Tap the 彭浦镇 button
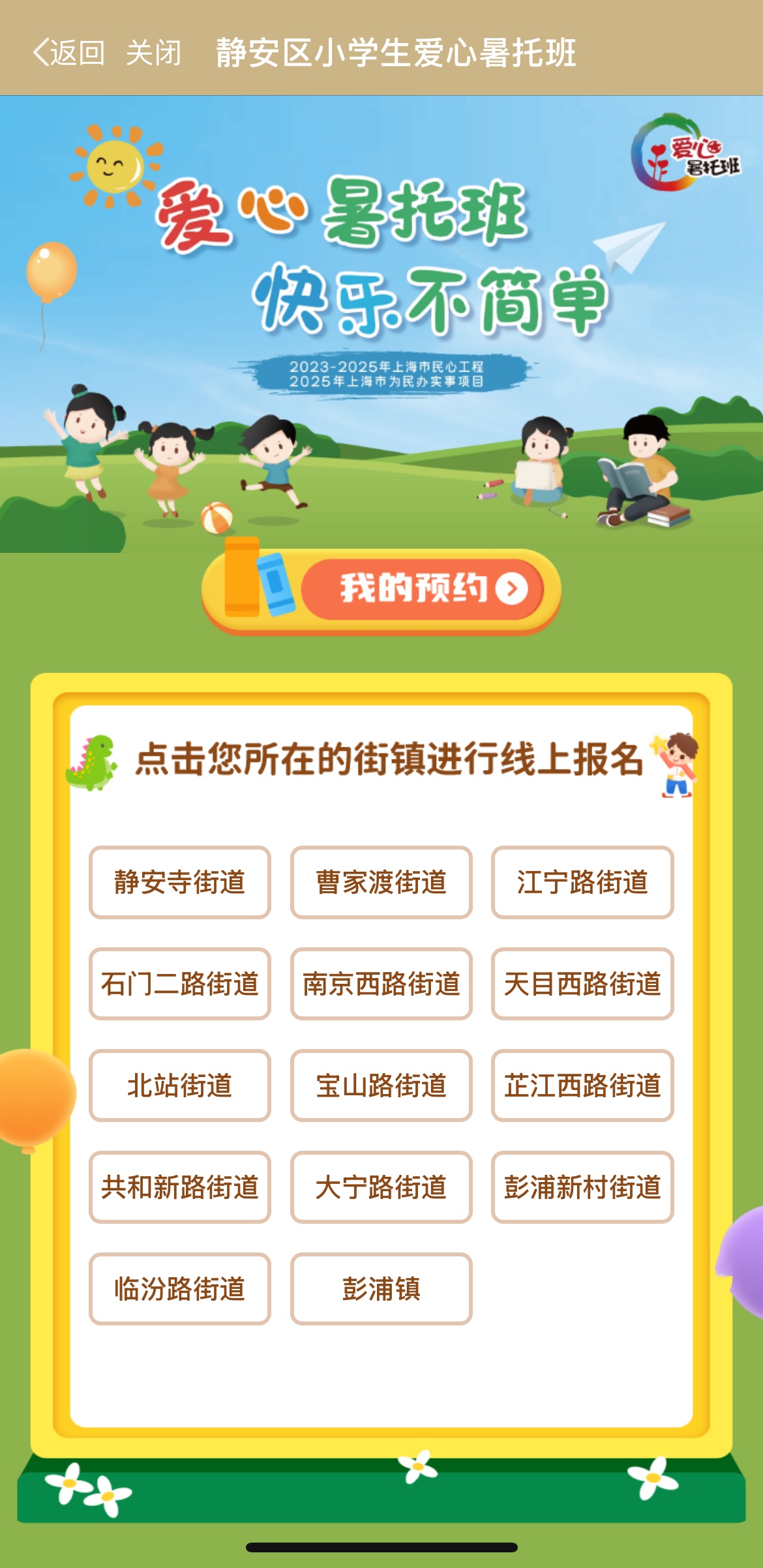The image size is (763, 1568). pyautogui.click(x=381, y=1289)
